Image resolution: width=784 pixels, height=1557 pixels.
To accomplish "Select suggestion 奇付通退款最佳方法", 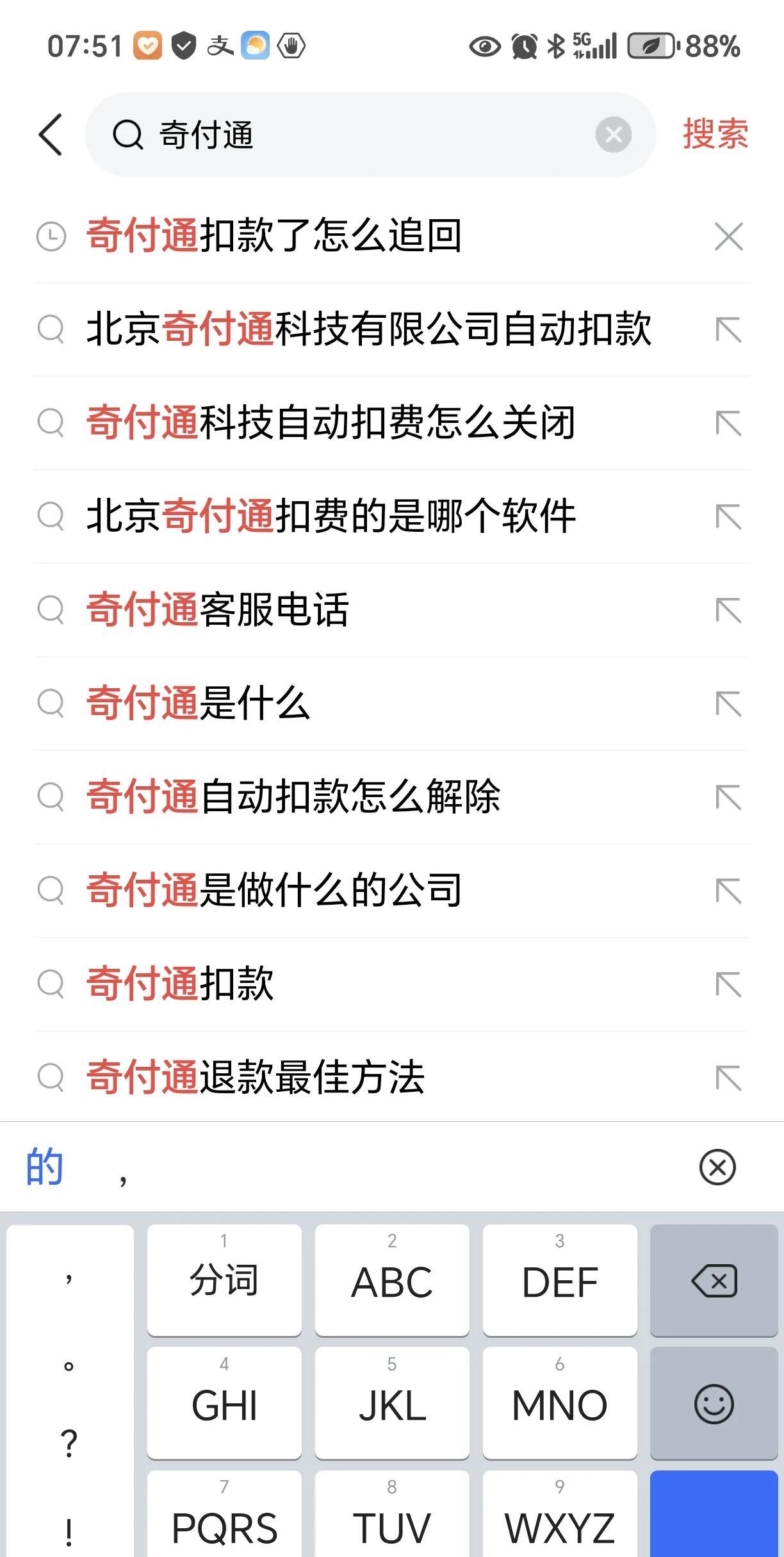I will tap(256, 1078).
